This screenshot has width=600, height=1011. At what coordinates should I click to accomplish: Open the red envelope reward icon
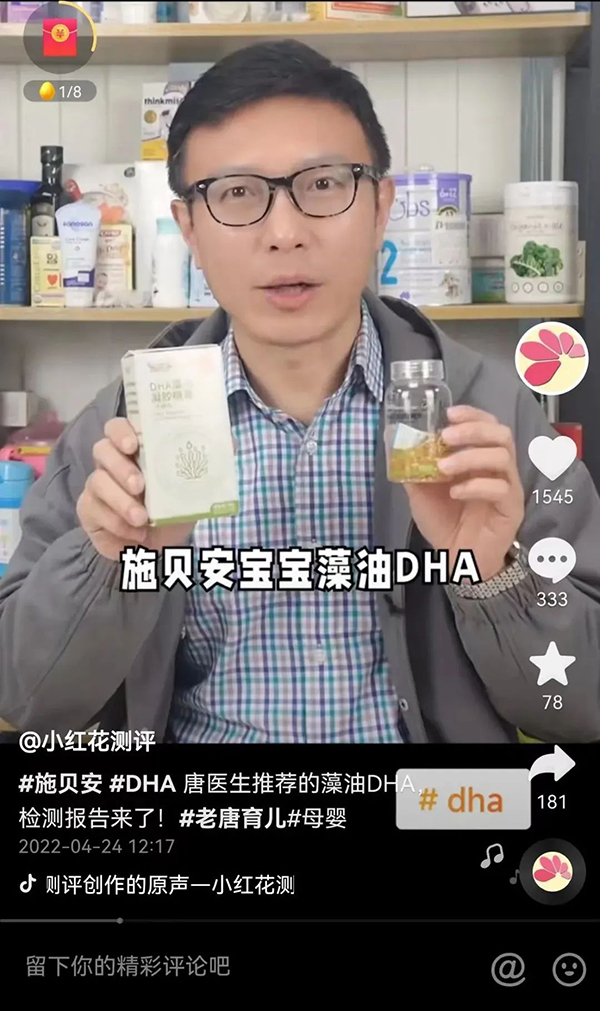59,38
